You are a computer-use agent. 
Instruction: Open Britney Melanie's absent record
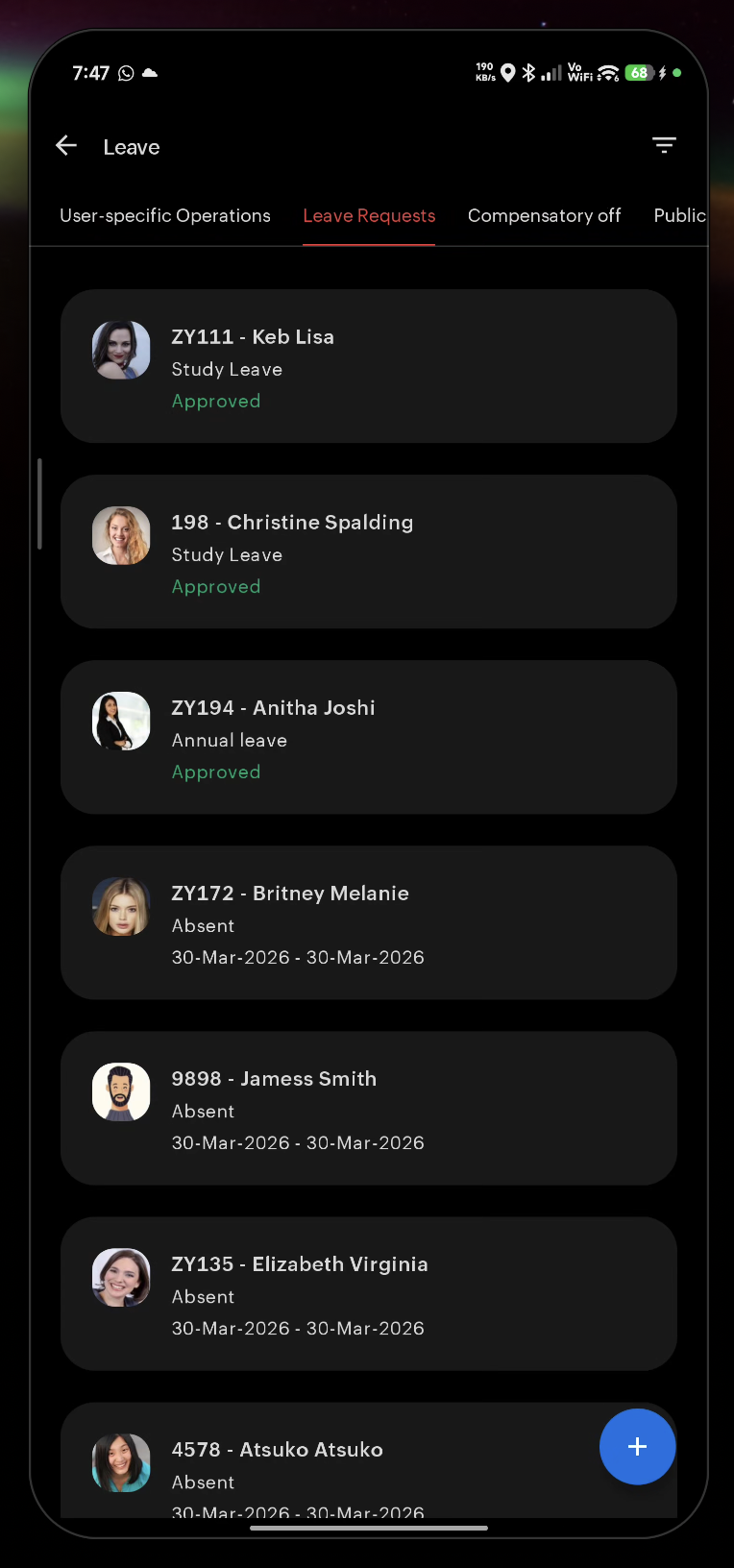pos(369,922)
